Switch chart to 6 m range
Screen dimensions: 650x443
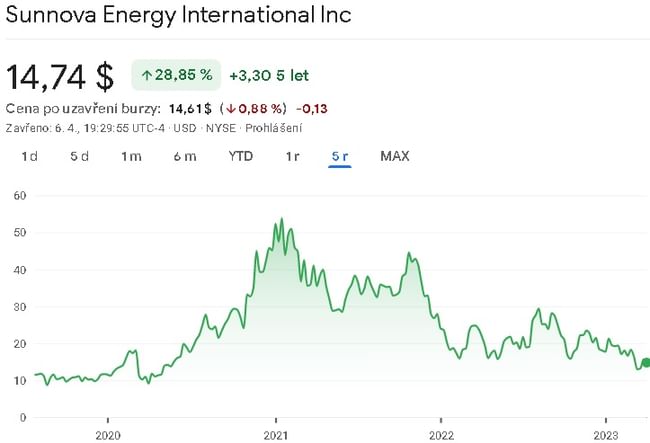click(x=184, y=156)
